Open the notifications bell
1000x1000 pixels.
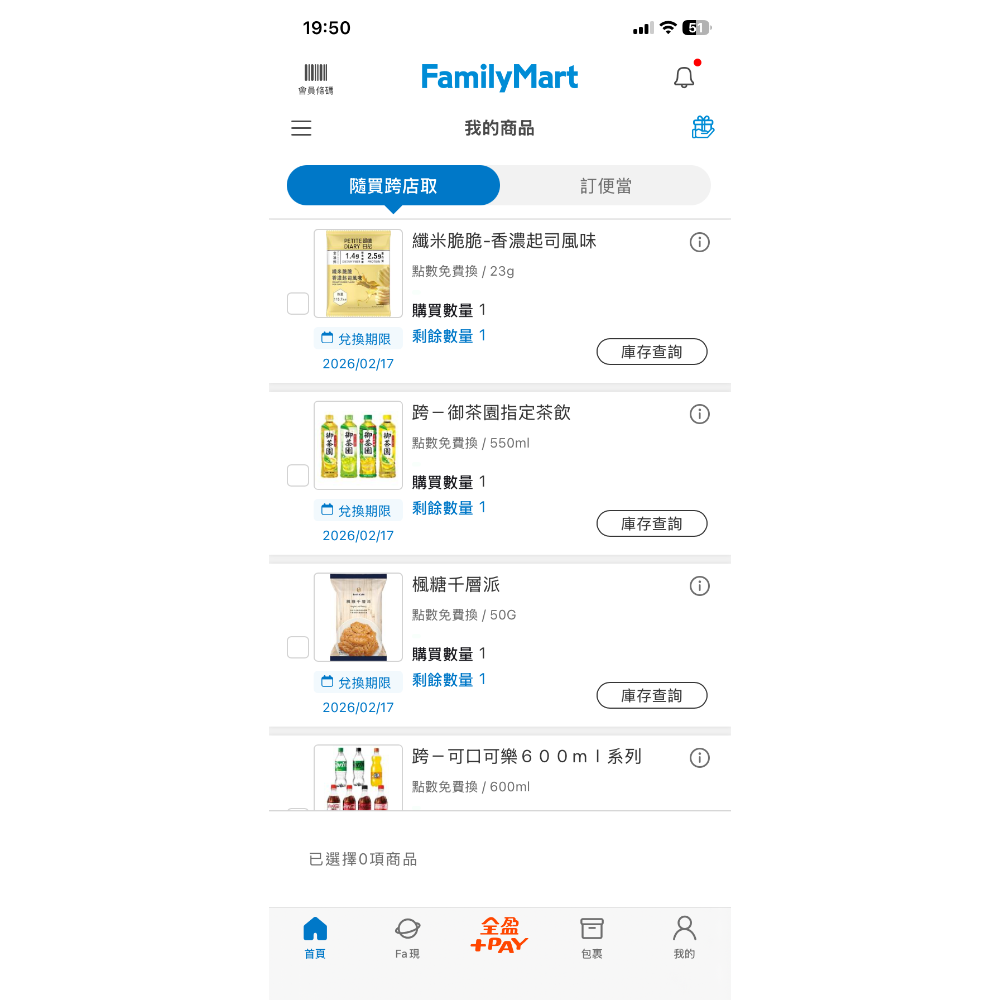684,77
